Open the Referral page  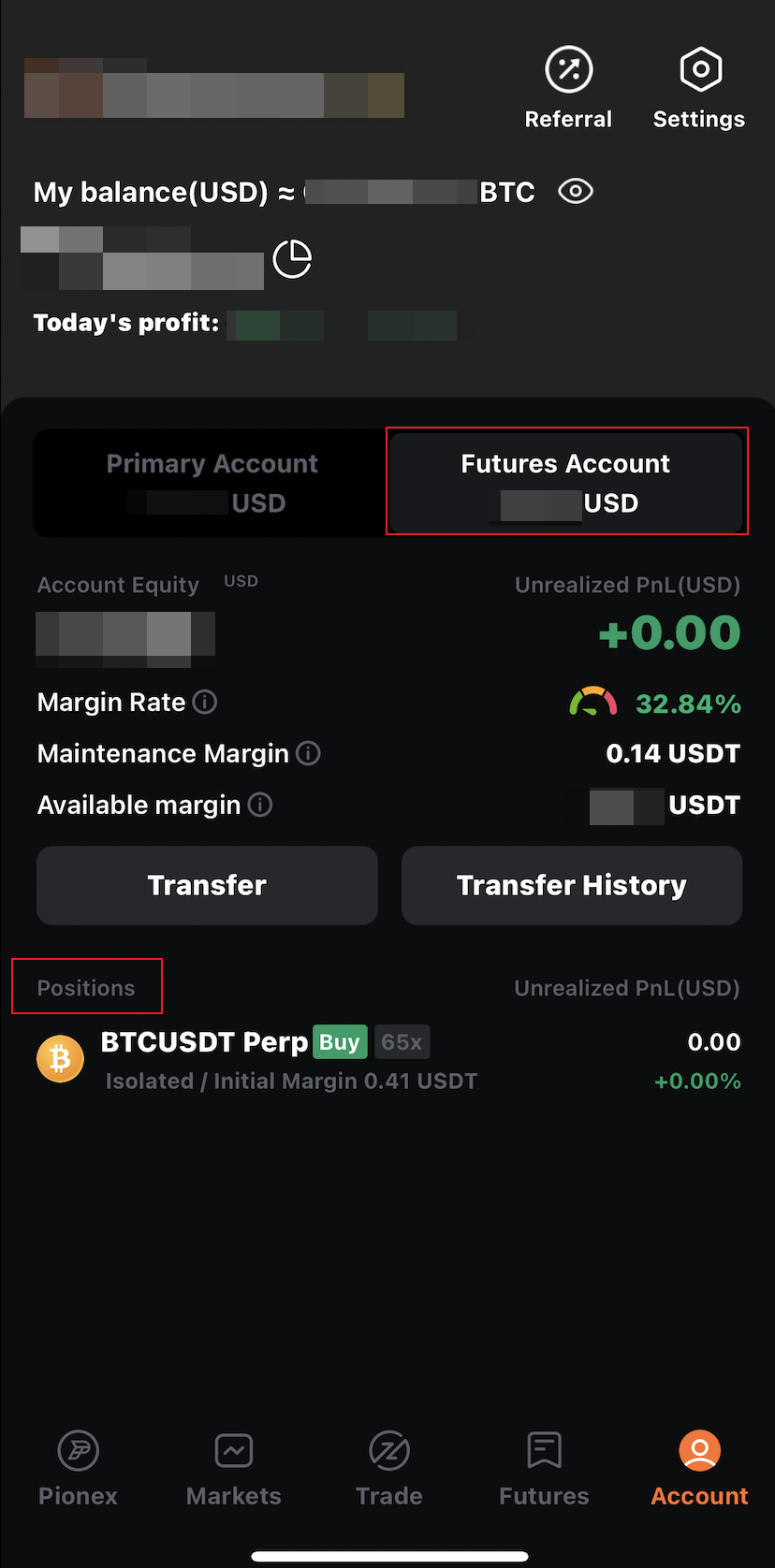pos(568,88)
